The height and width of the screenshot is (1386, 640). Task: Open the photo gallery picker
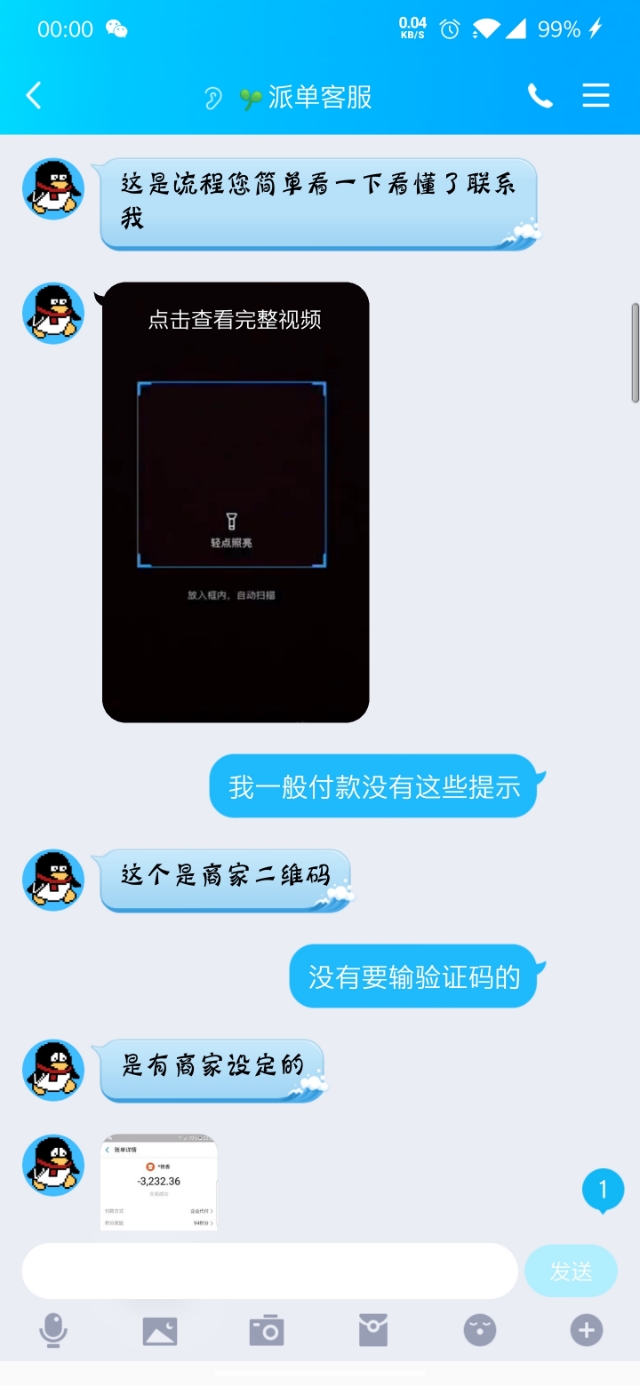tap(160, 1330)
